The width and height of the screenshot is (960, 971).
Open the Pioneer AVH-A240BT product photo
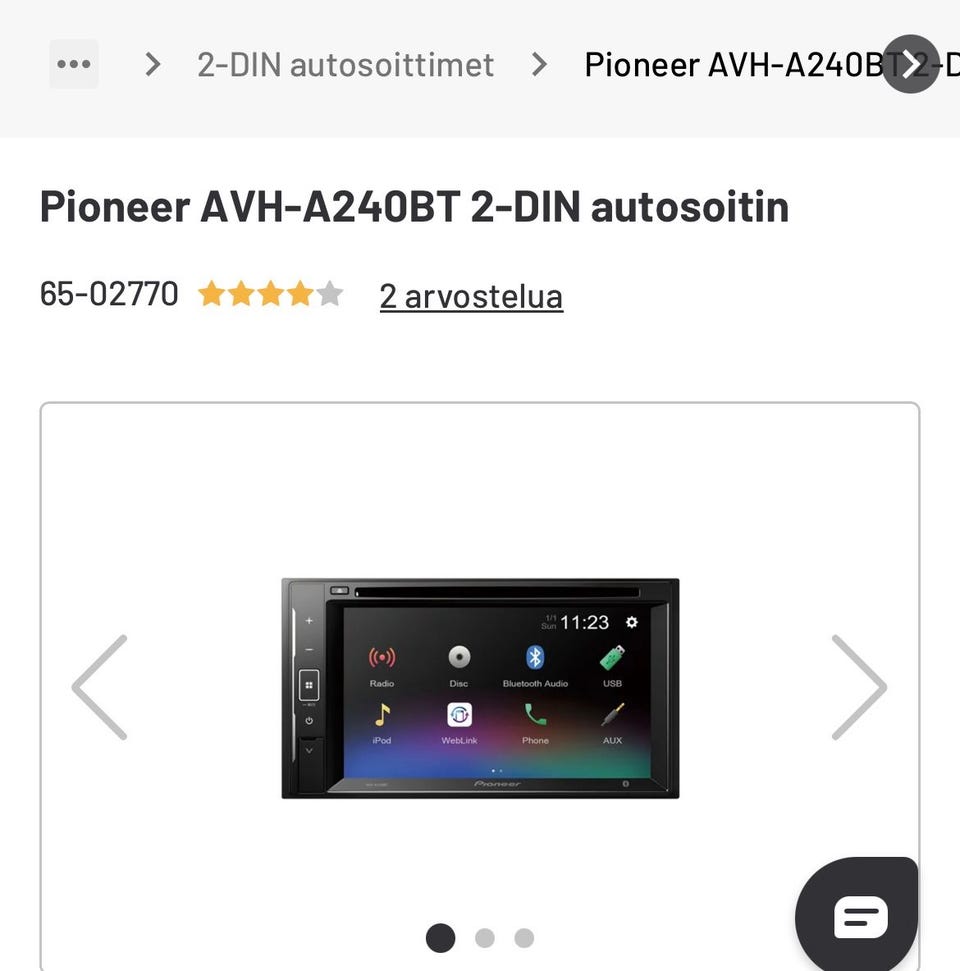click(x=480, y=688)
